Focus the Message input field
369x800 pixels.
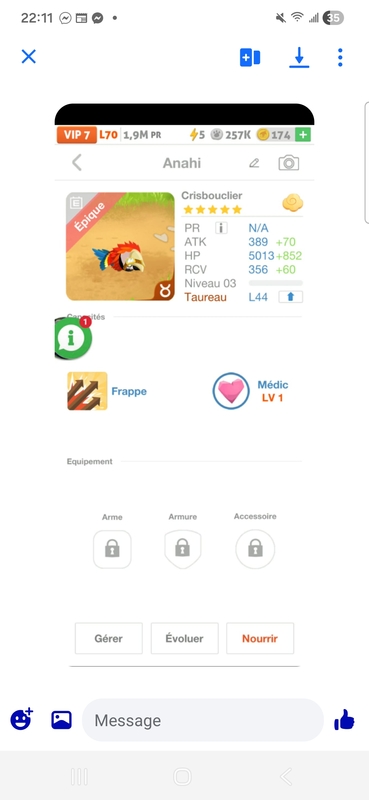tap(203, 720)
